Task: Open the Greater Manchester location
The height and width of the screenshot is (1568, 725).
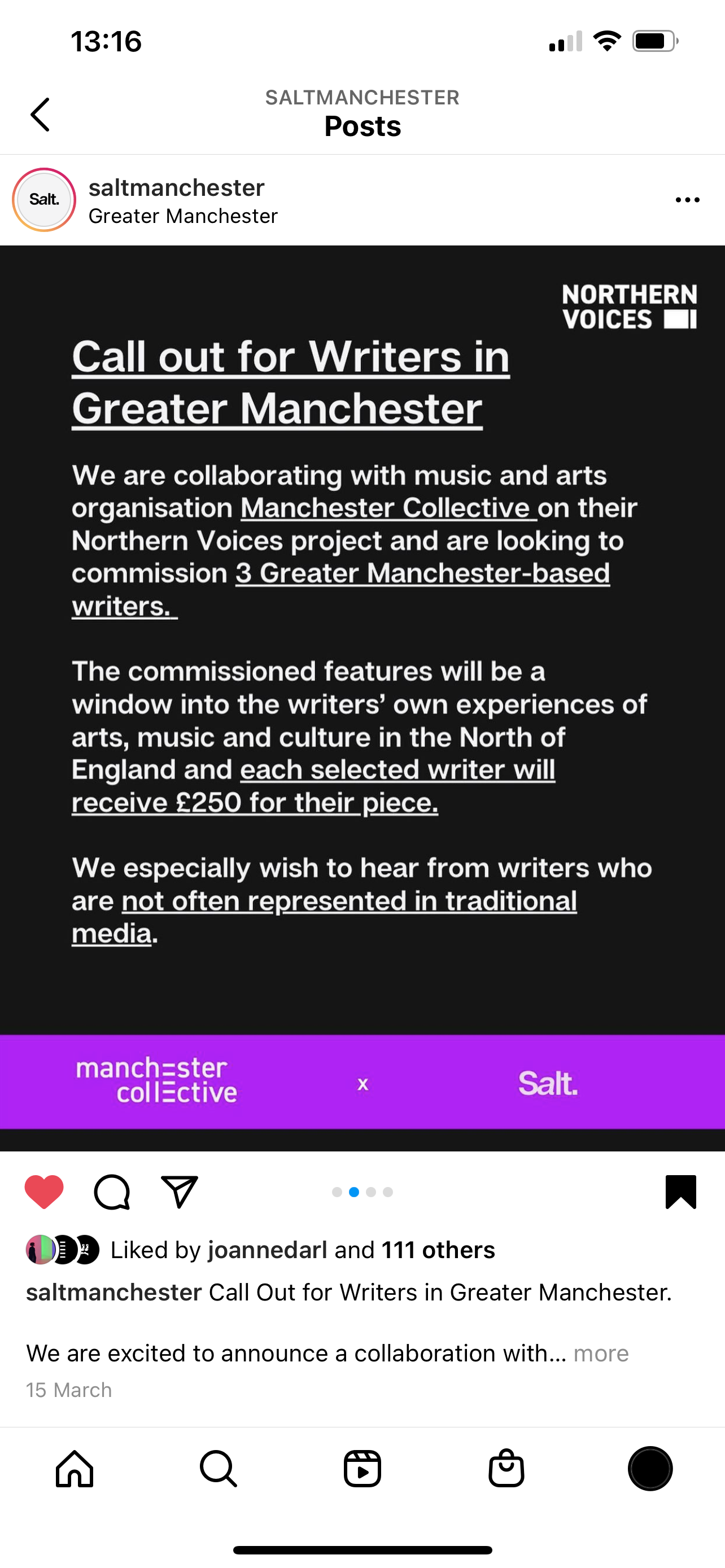Action: click(x=182, y=216)
